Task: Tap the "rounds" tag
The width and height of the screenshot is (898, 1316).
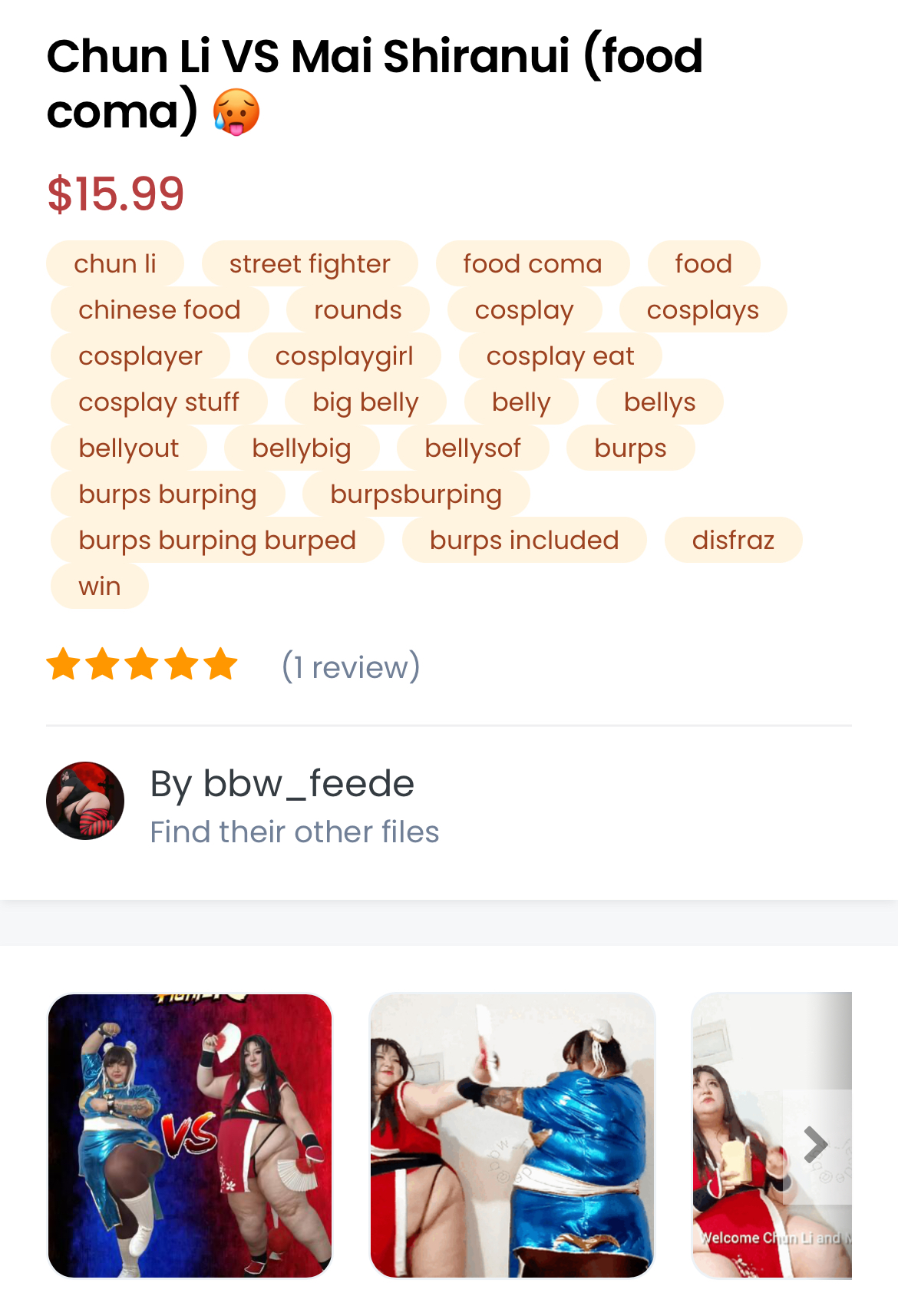Action: 358,310
